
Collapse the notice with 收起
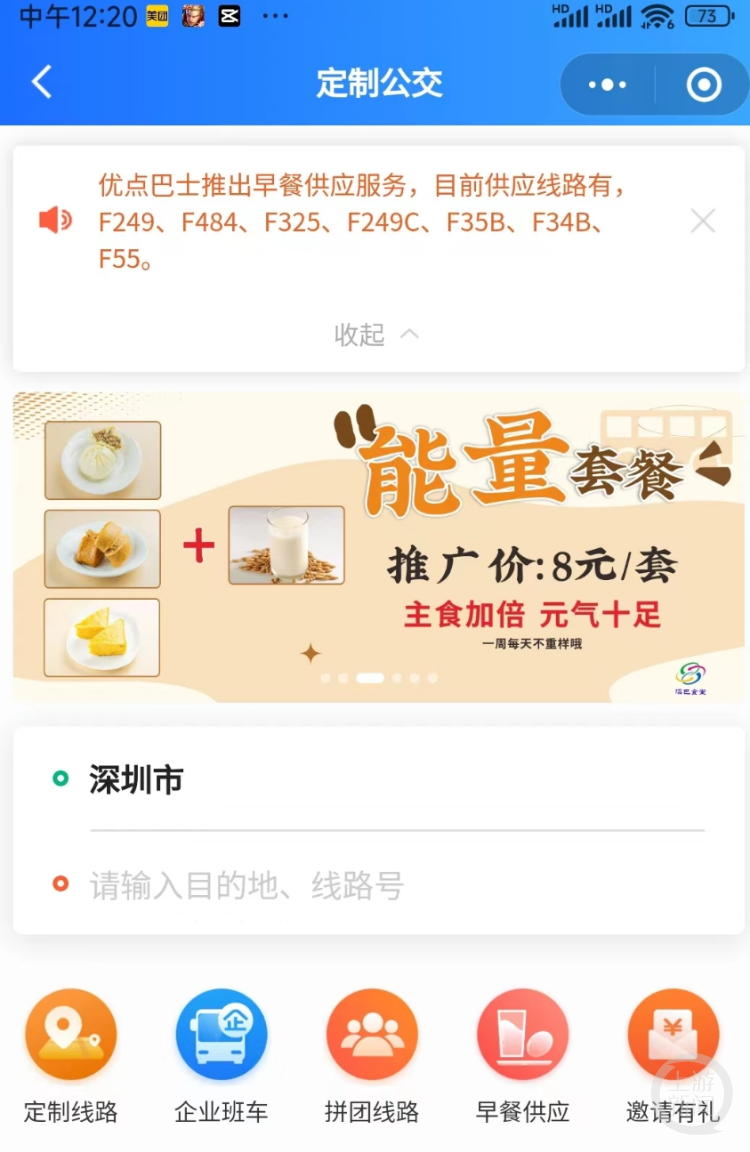click(x=376, y=335)
